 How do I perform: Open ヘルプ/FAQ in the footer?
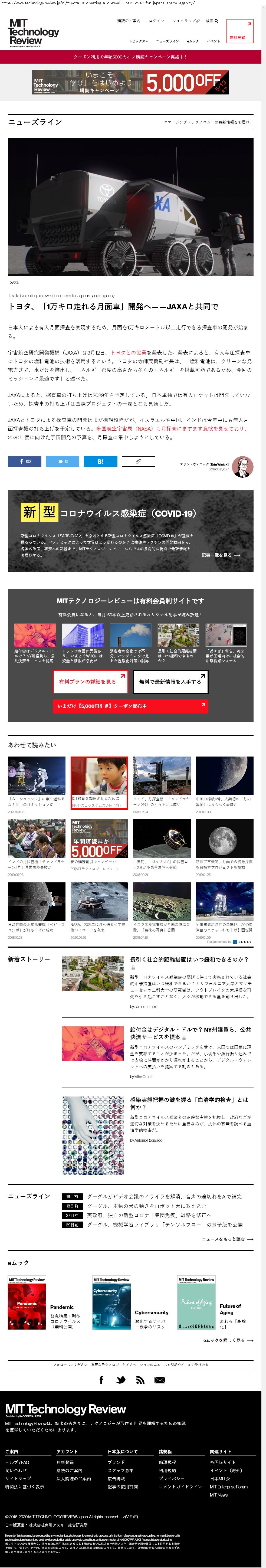coord(17,1462)
